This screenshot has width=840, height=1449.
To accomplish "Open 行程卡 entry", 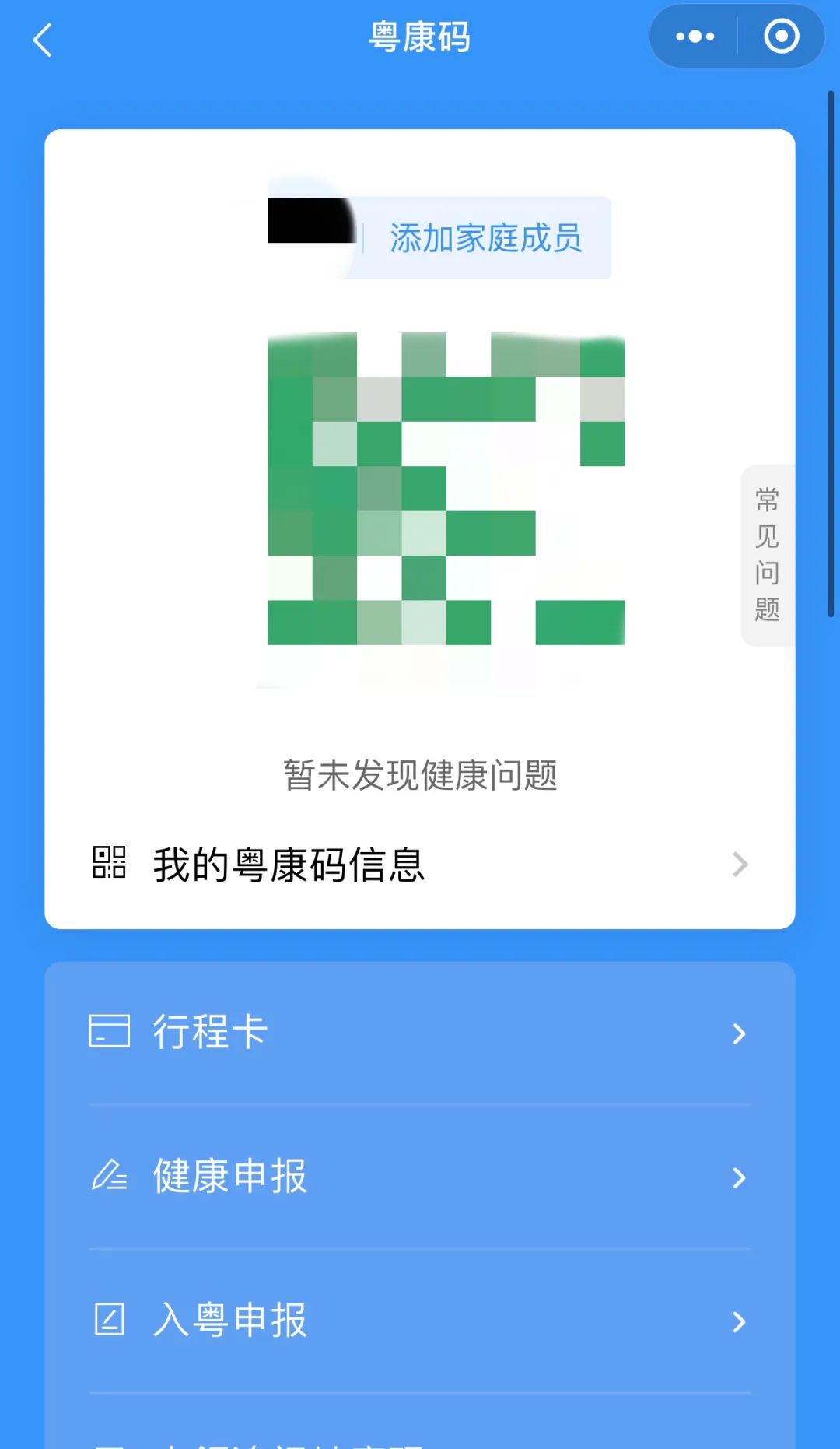I will click(420, 1033).
